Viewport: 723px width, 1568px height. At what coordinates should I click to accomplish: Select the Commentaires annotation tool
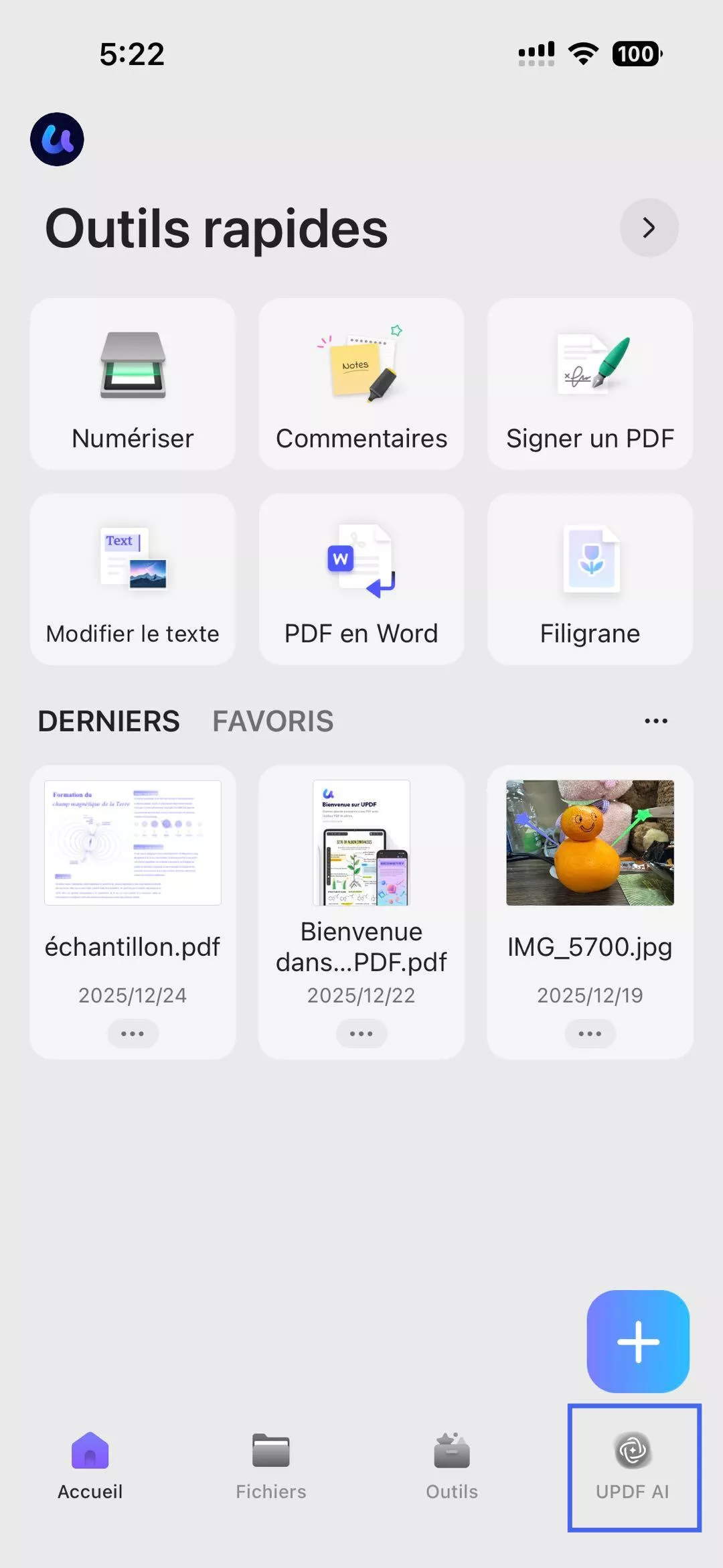click(x=361, y=383)
